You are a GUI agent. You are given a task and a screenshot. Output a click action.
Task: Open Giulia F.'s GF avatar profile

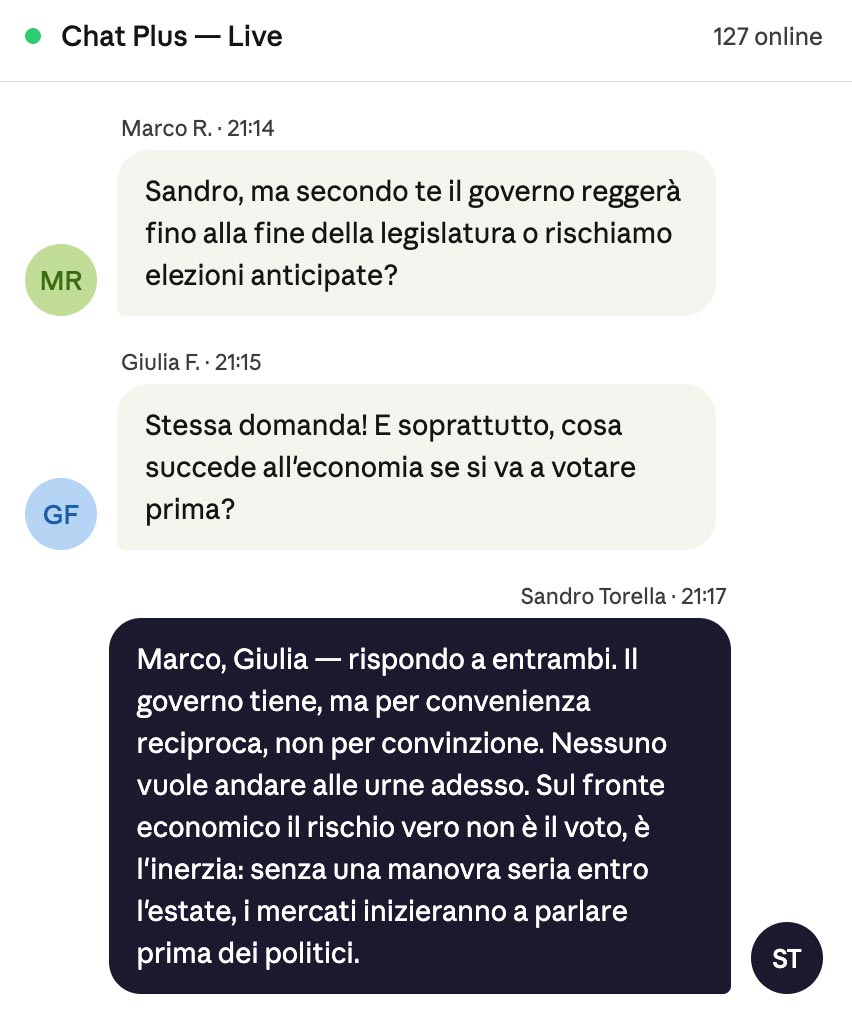pos(61,514)
